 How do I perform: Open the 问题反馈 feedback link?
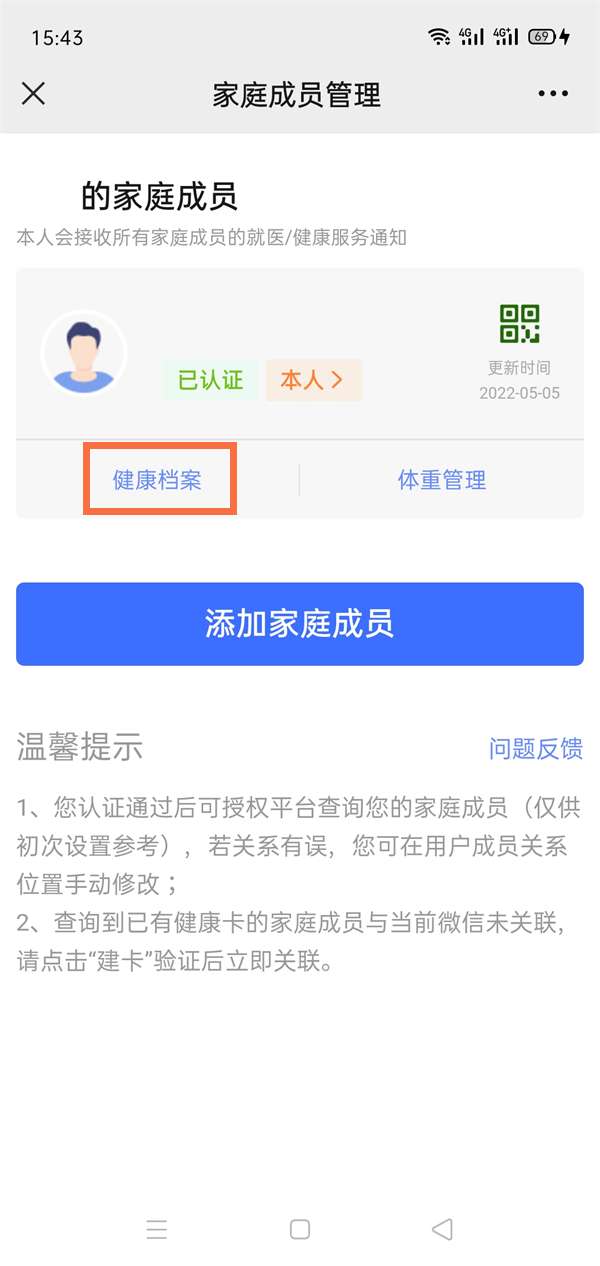pos(535,748)
